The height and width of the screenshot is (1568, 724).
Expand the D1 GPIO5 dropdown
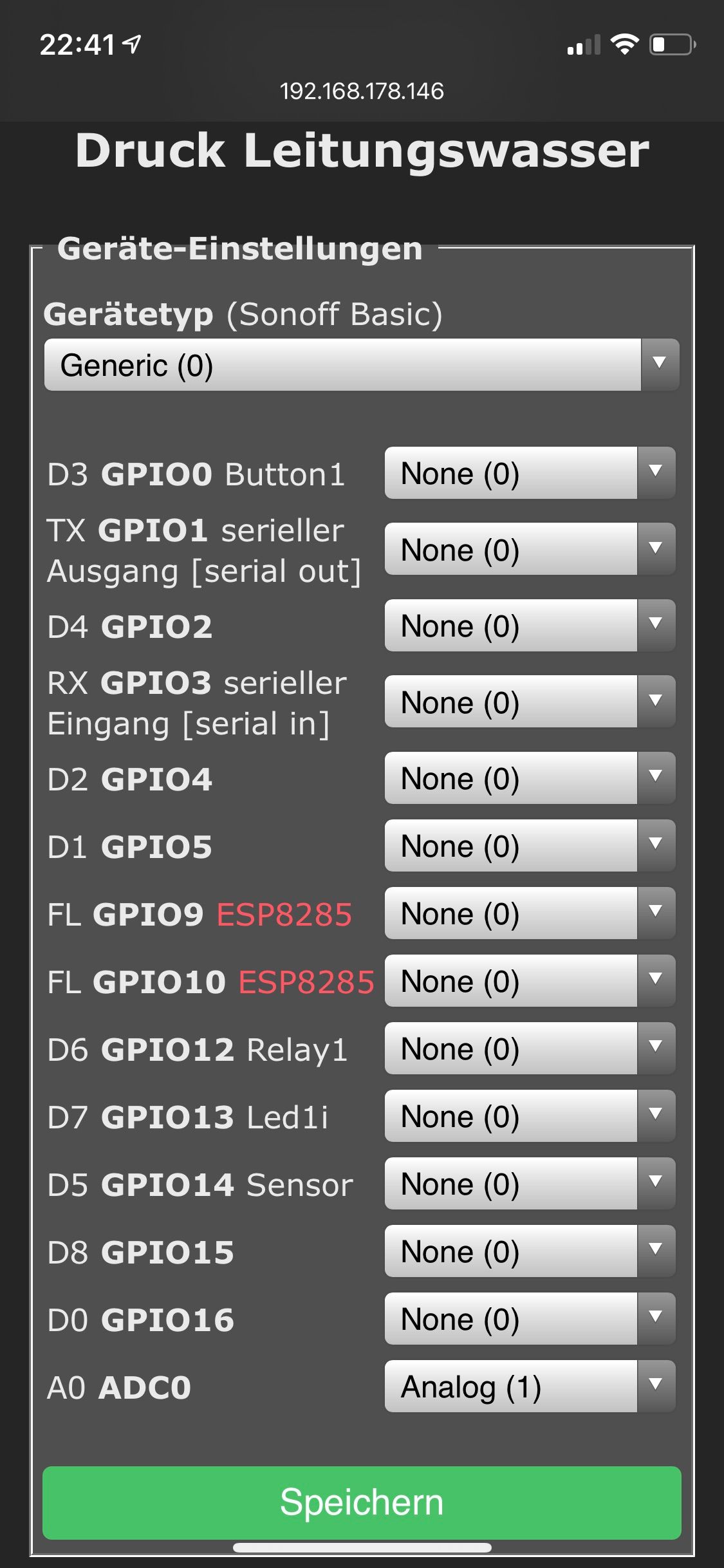click(x=530, y=846)
